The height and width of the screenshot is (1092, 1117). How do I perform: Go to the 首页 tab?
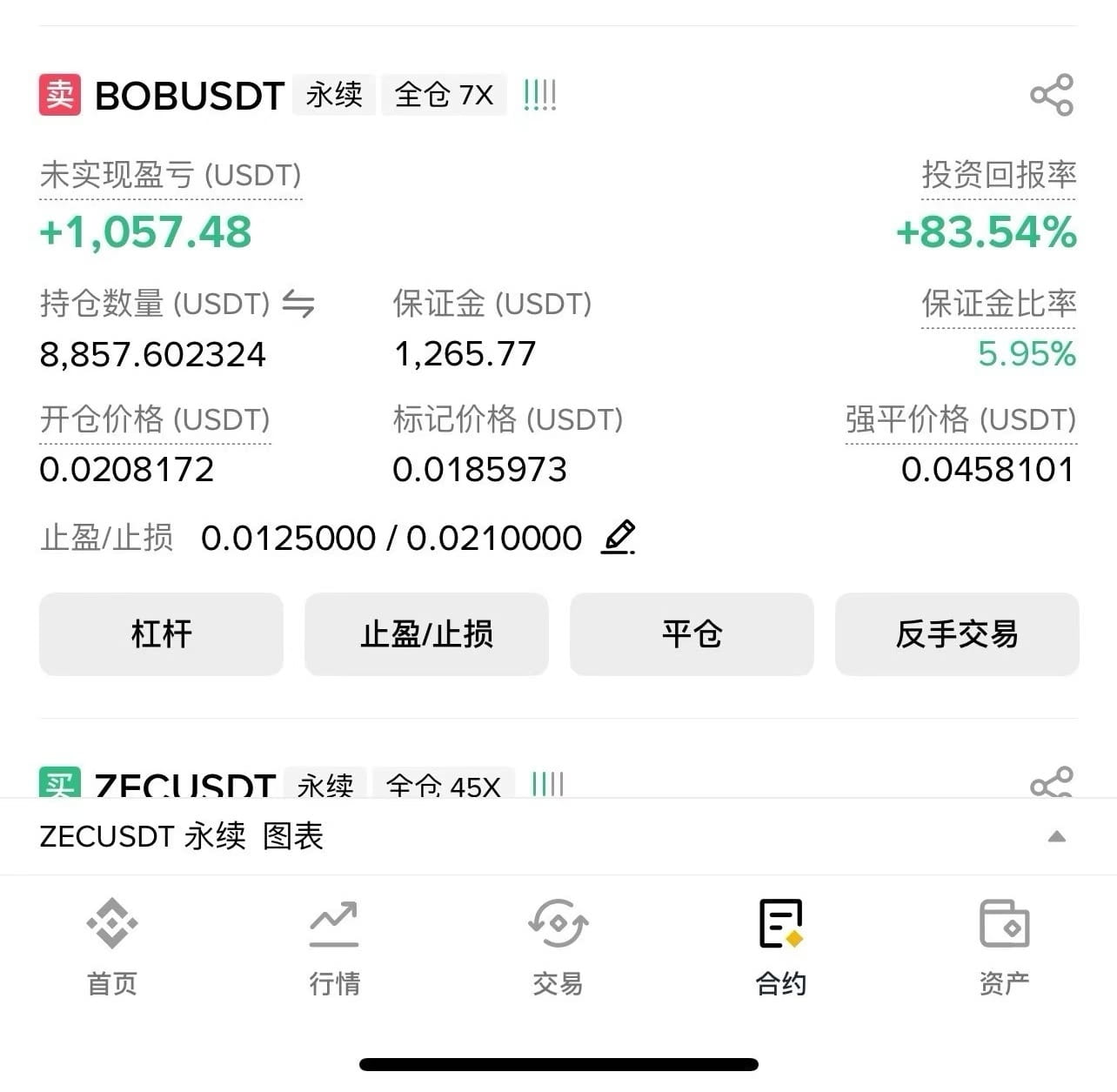coord(112,946)
